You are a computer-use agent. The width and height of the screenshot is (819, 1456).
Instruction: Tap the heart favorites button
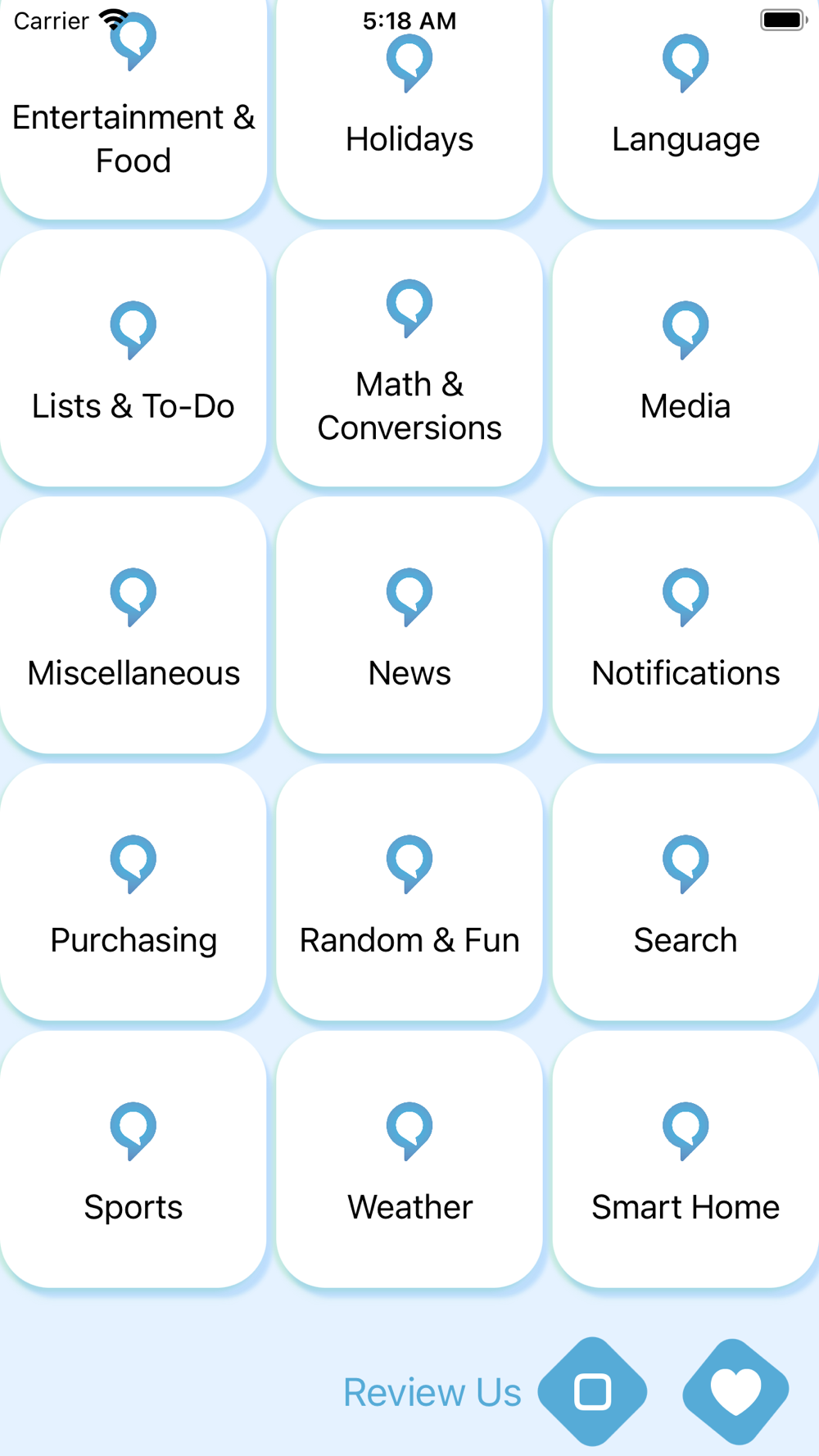click(735, 1391)
